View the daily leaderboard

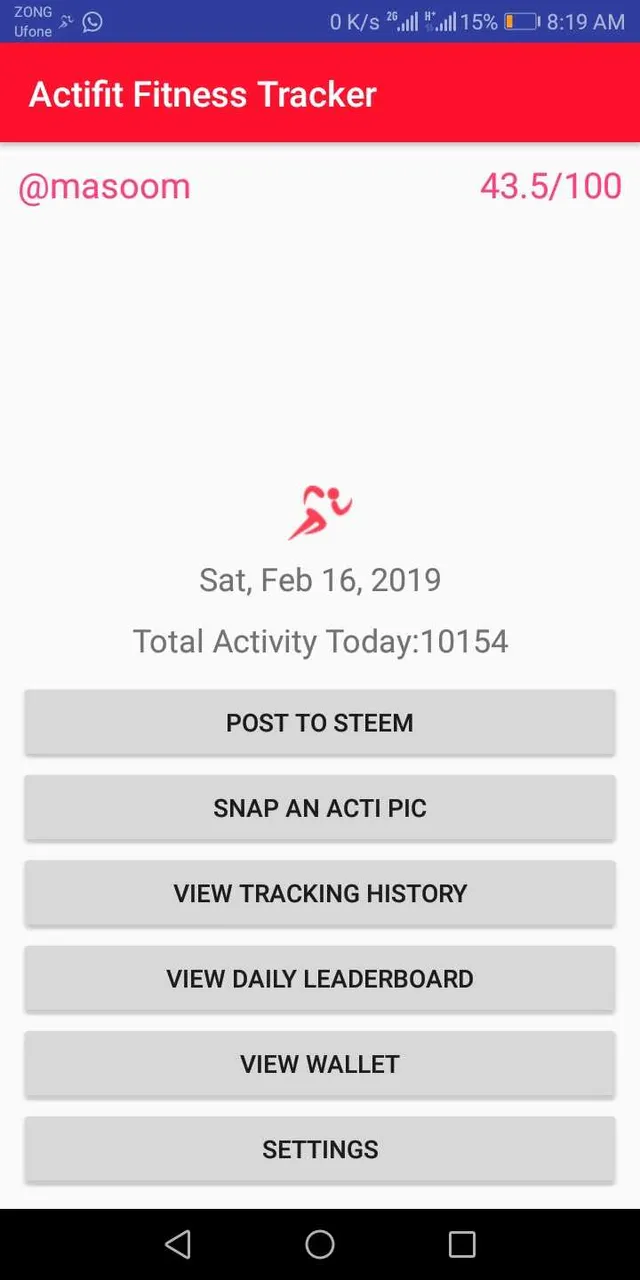point(320,978)
